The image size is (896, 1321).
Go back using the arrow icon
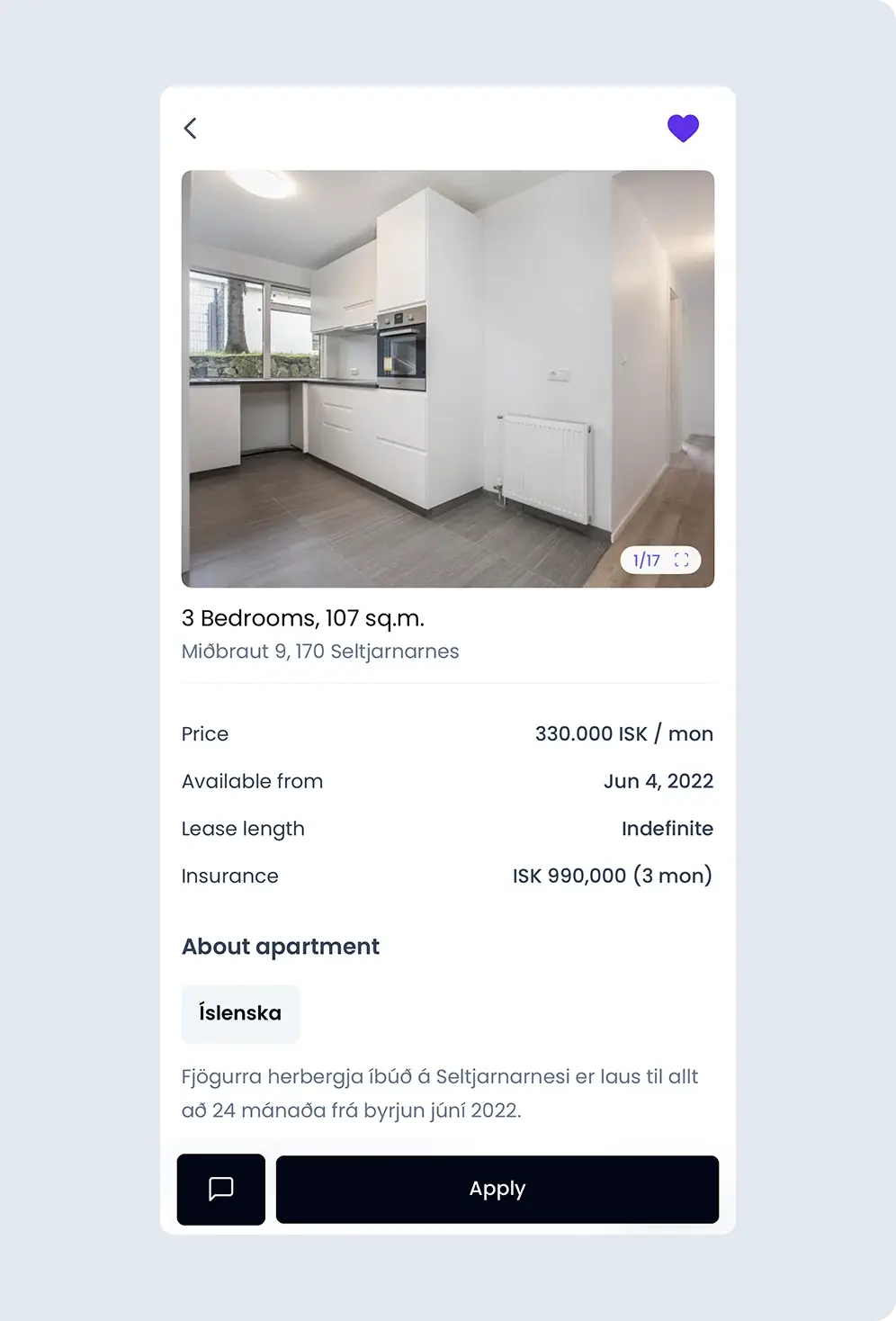[x=190, y=128]
